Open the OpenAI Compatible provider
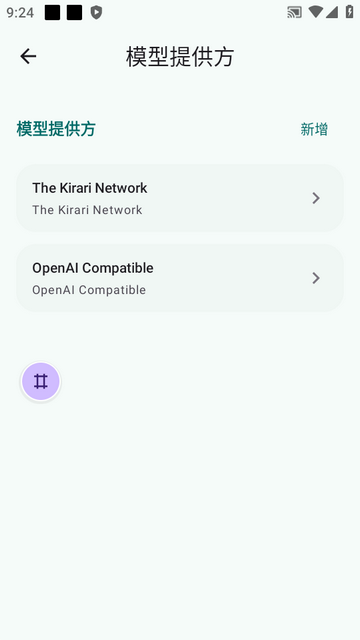 [x=180, y=278]
